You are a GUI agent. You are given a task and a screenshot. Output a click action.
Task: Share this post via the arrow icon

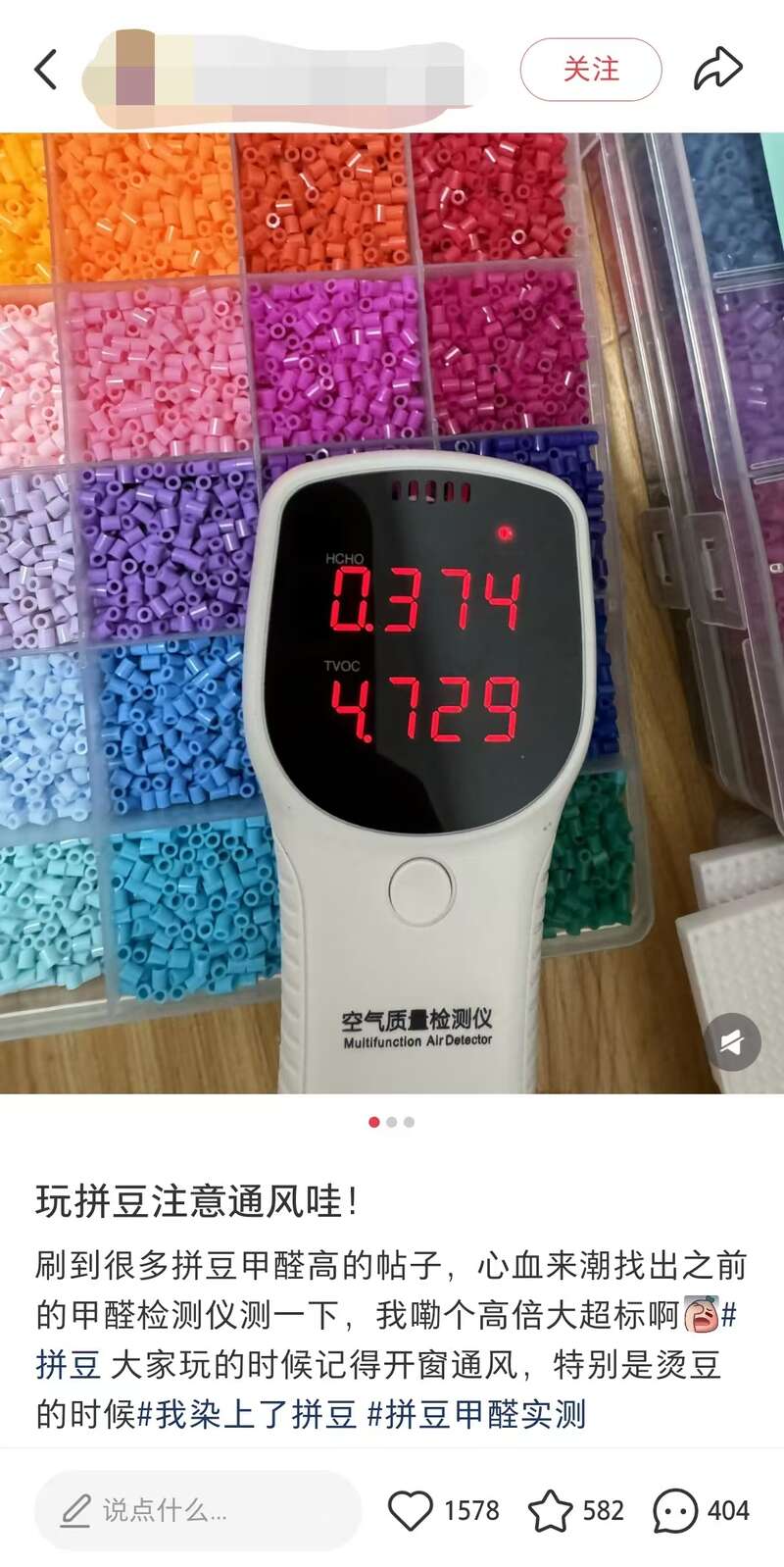718,69
